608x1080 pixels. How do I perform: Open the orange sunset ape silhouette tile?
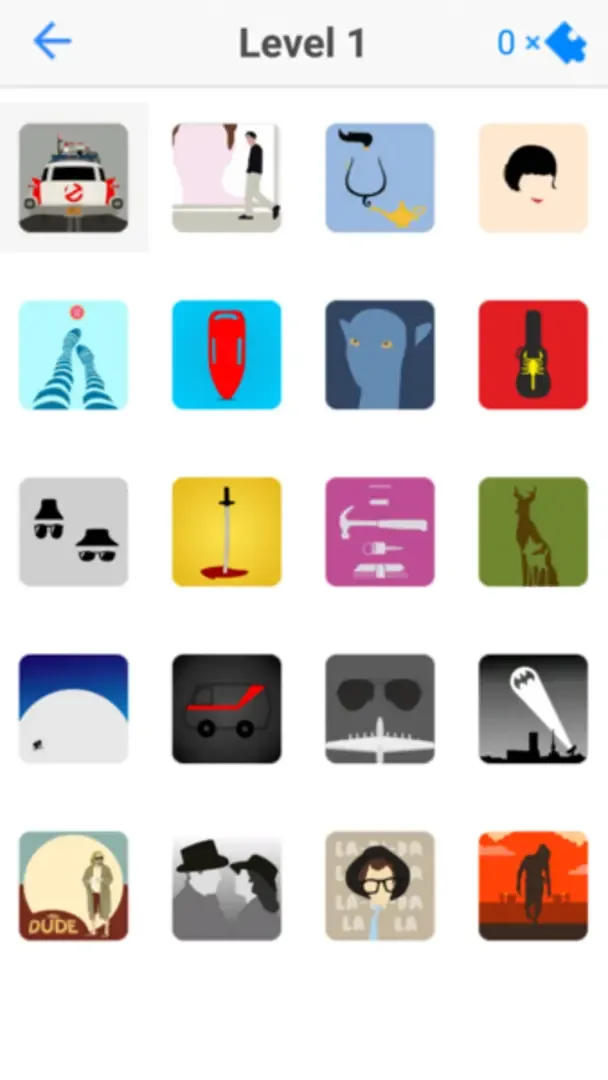[533, 886]
